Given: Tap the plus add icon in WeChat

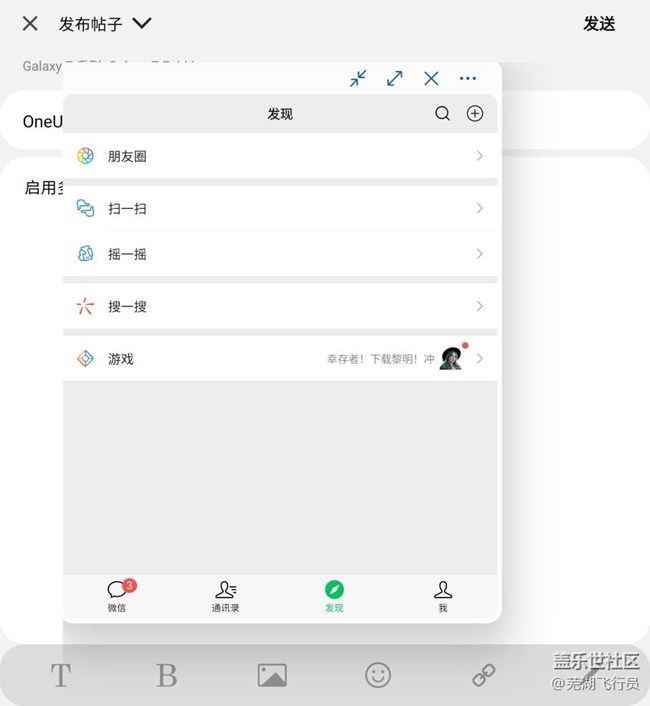Looking at the screenshot, I should point(475,114).
